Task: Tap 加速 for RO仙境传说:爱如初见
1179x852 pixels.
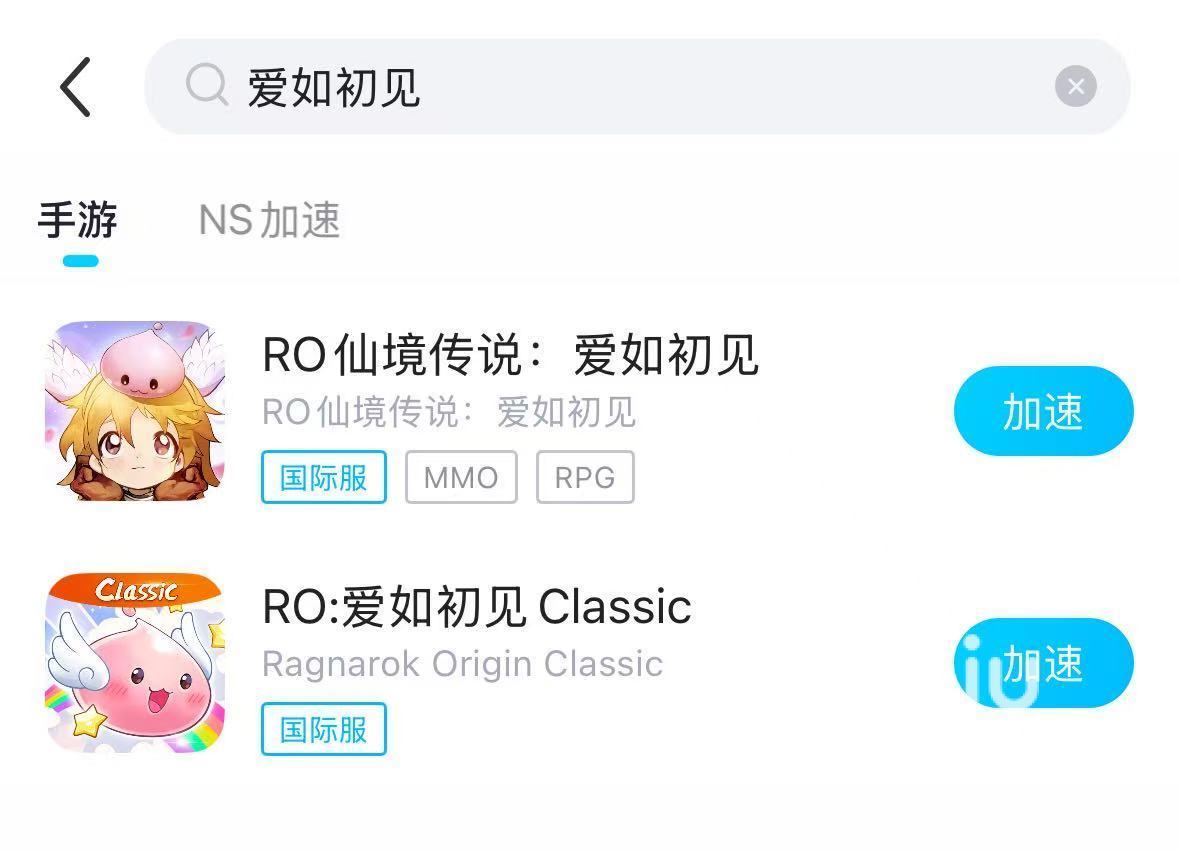Action: [1043, 411]
